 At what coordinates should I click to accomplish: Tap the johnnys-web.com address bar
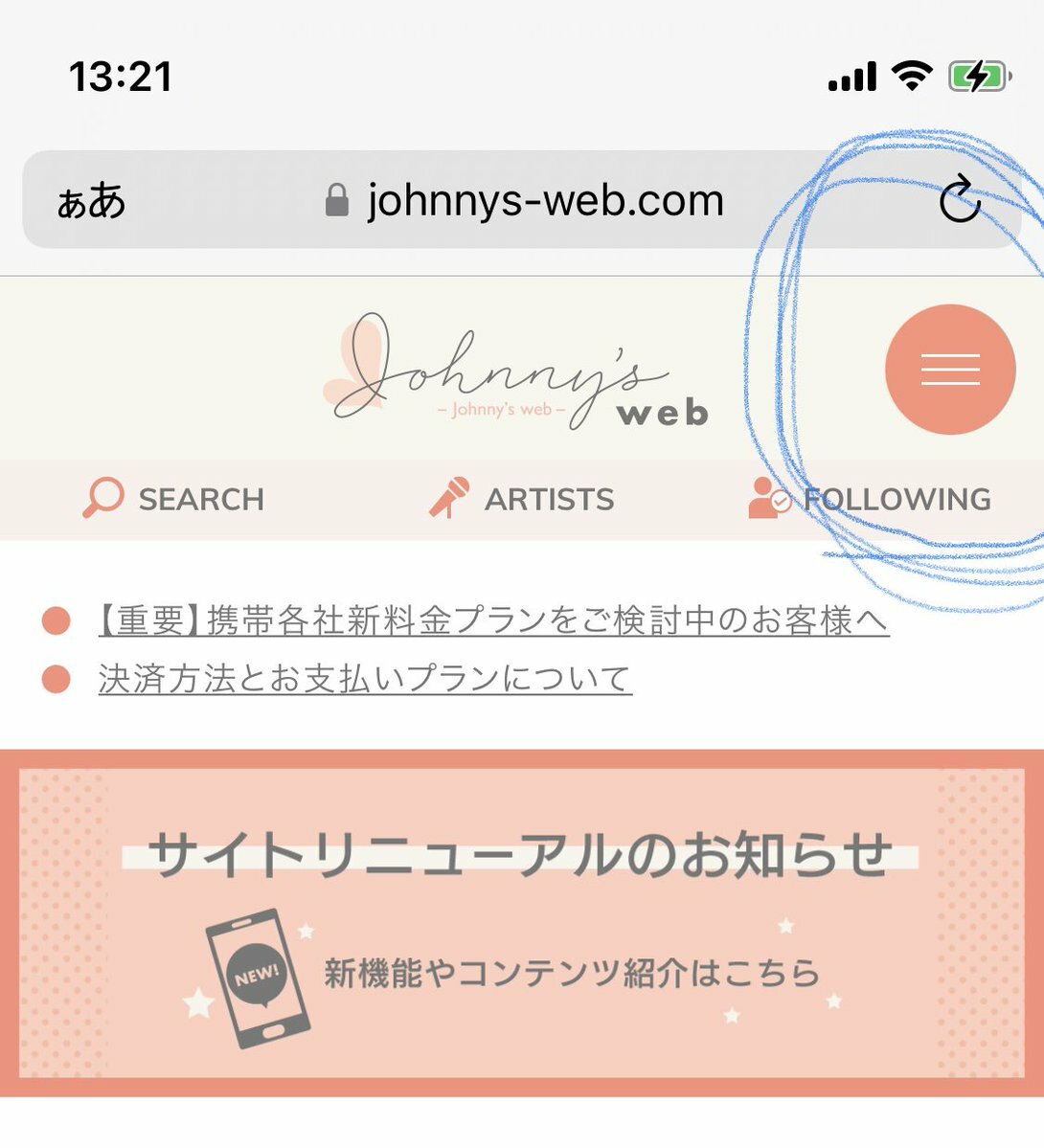tap(525, 201)
